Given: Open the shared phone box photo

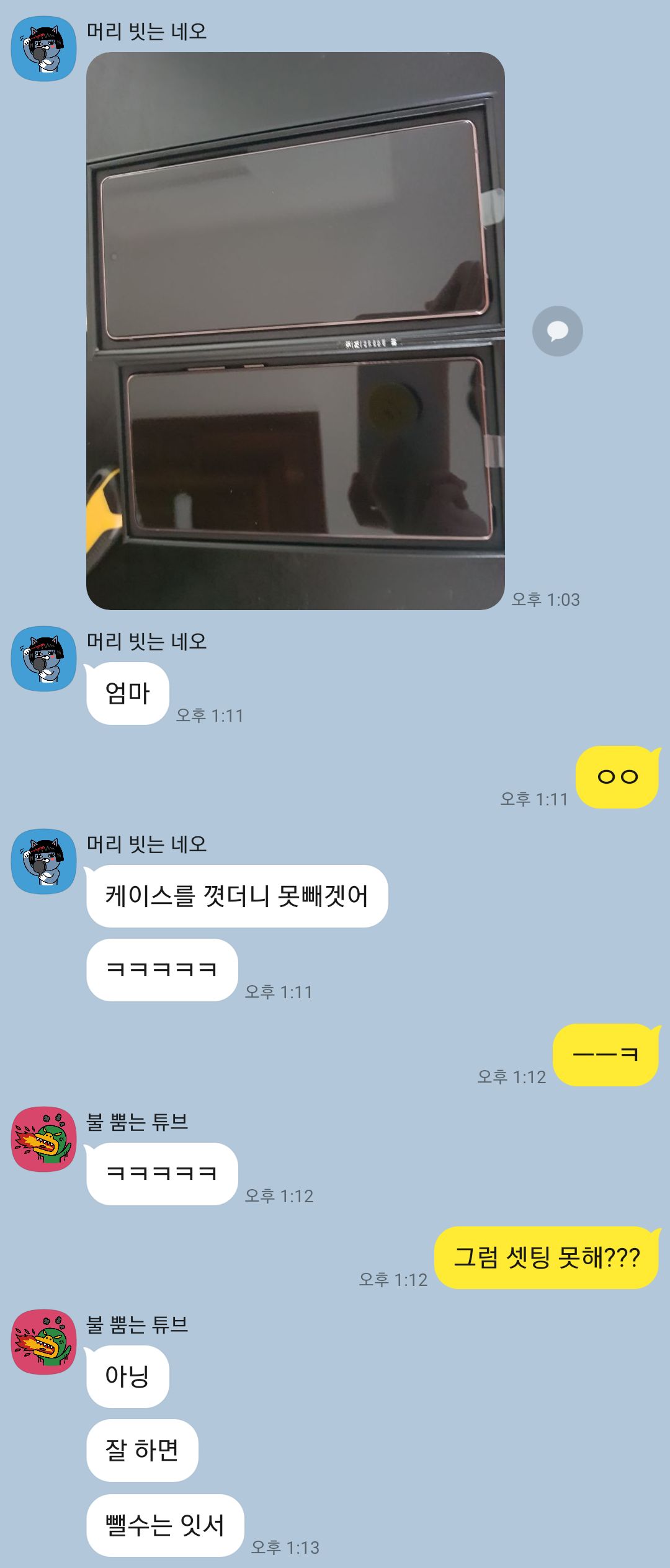Looking at the screenshot, I should [x=295, y=330].
